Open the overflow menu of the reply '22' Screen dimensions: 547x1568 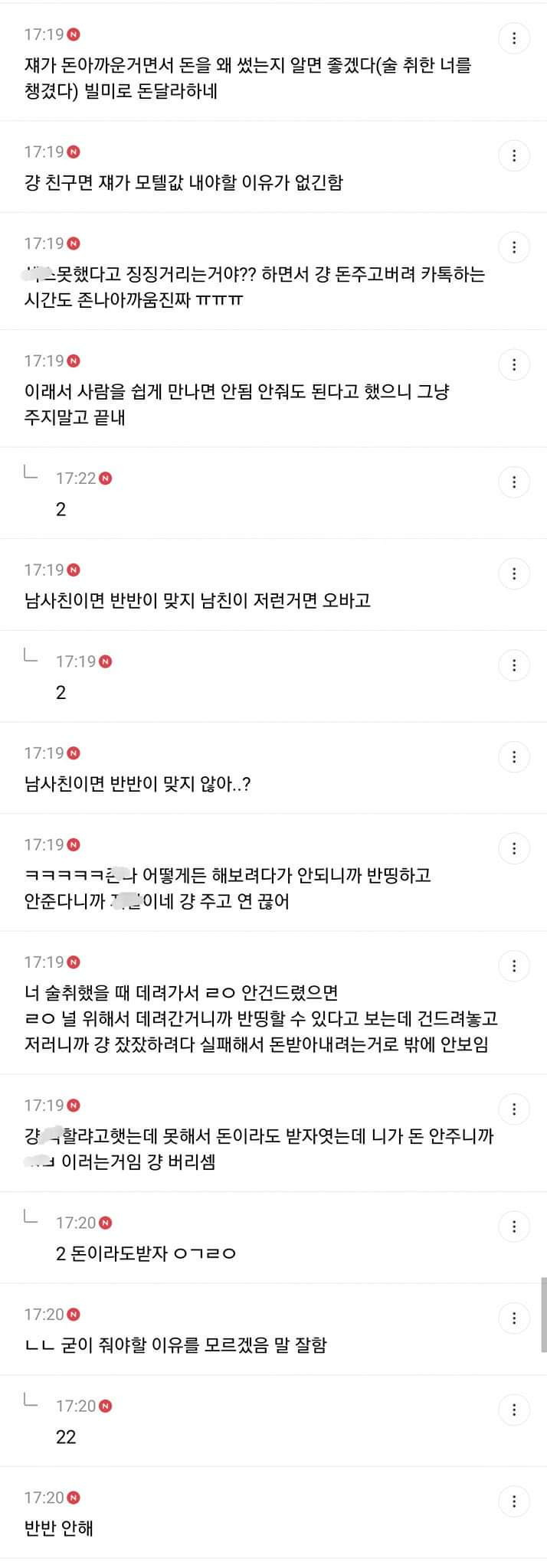point(514,1410)
